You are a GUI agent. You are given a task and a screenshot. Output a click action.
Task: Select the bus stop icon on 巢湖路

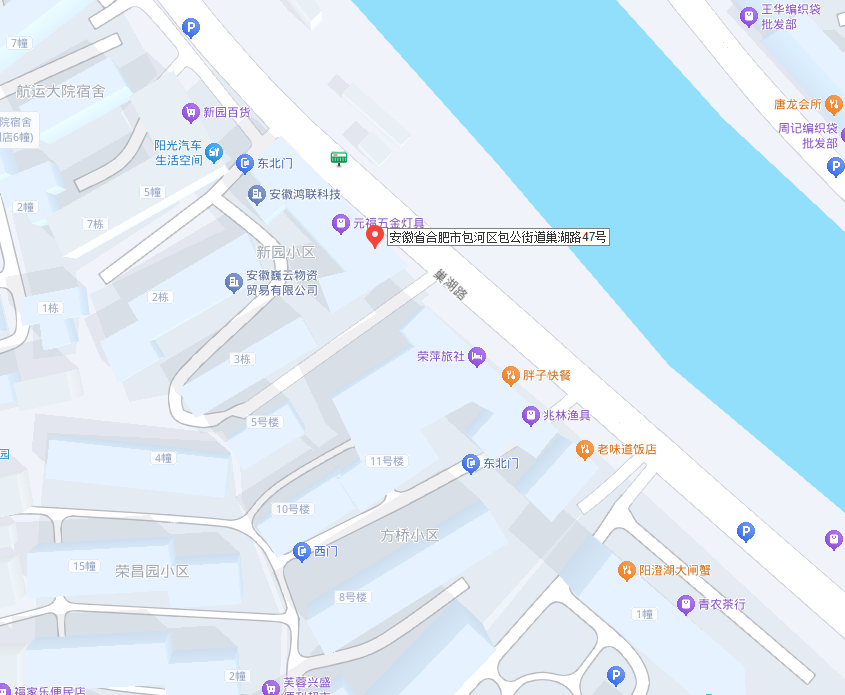(339, 158)
